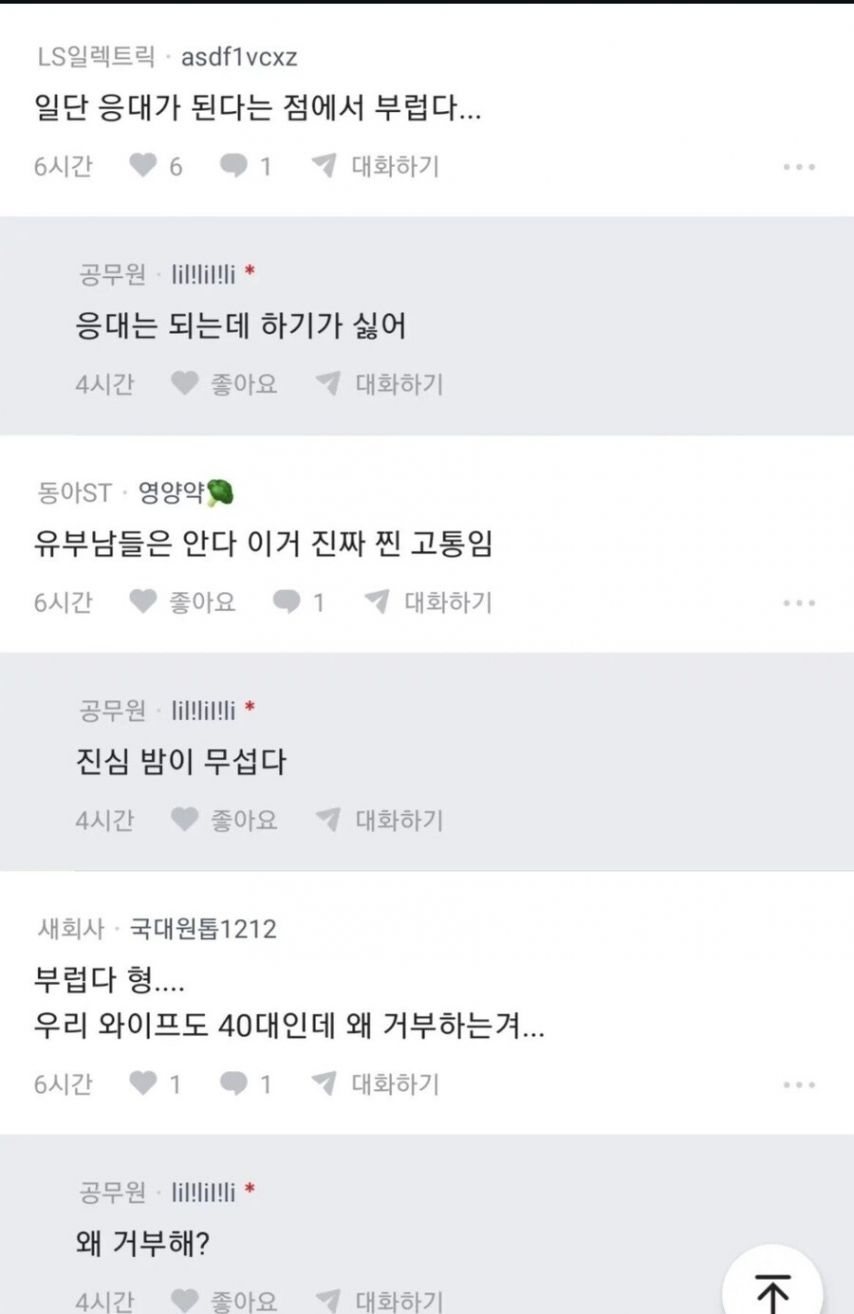Viewport: 854px width, 1314px height.
Task: Open overflow menu for asdf1vcxz's comment
Action: click(x=799, y=167)
